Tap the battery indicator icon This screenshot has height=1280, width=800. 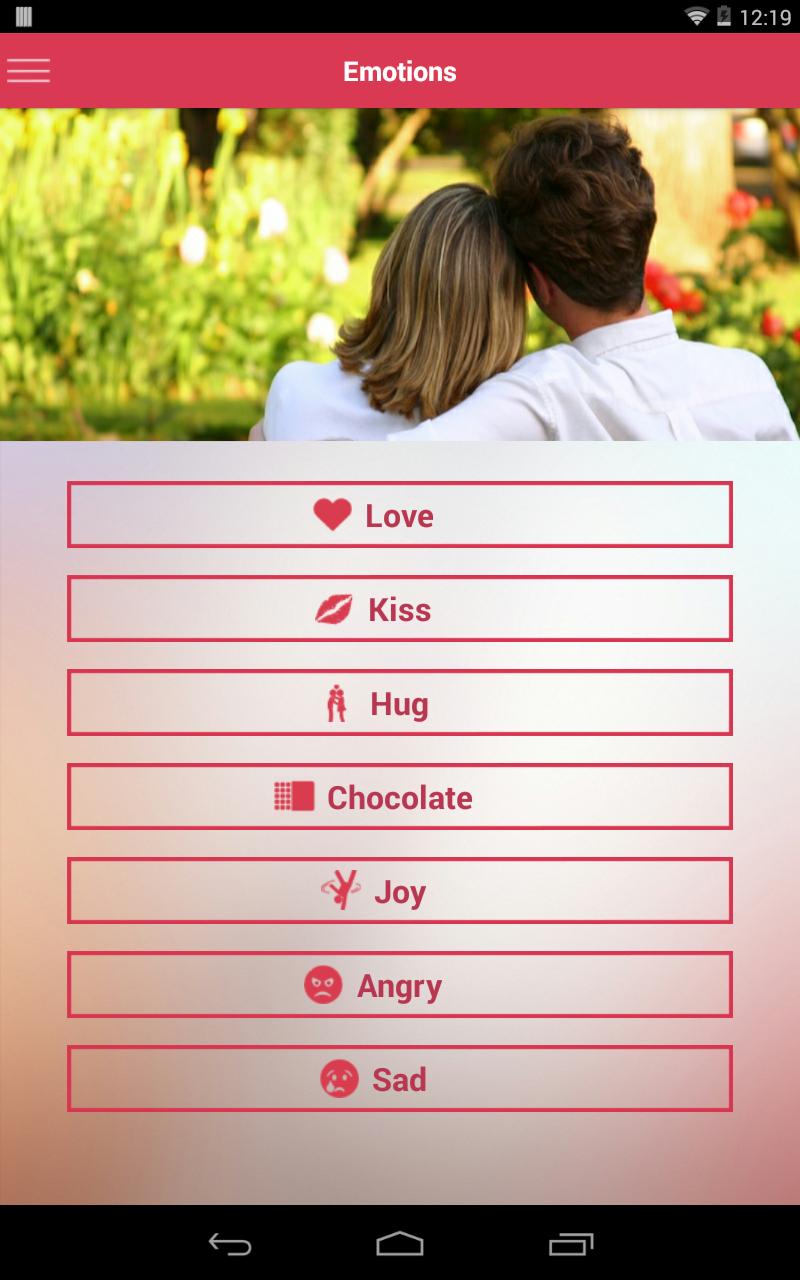click(x=722, y=15)
